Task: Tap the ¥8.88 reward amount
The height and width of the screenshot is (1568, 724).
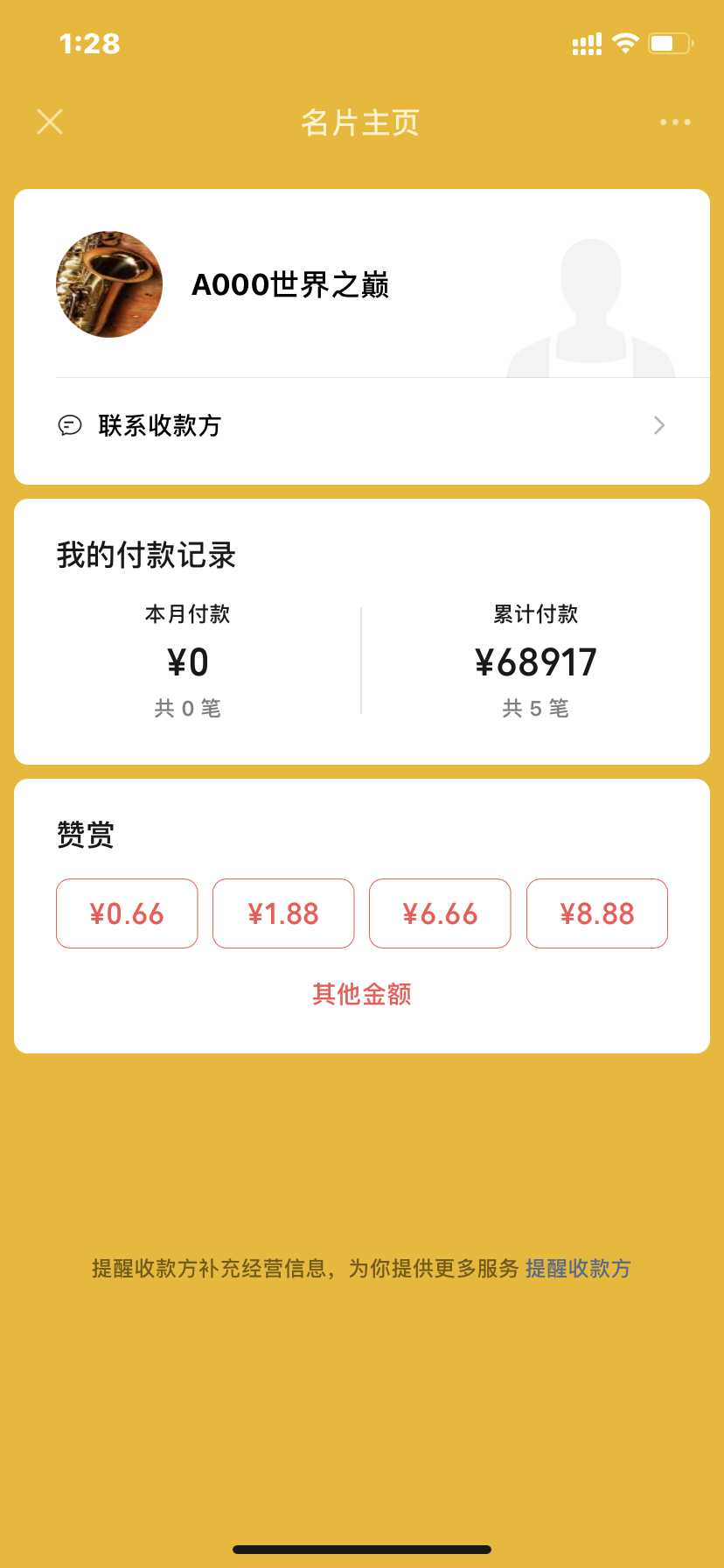Action: click(597, 913)
